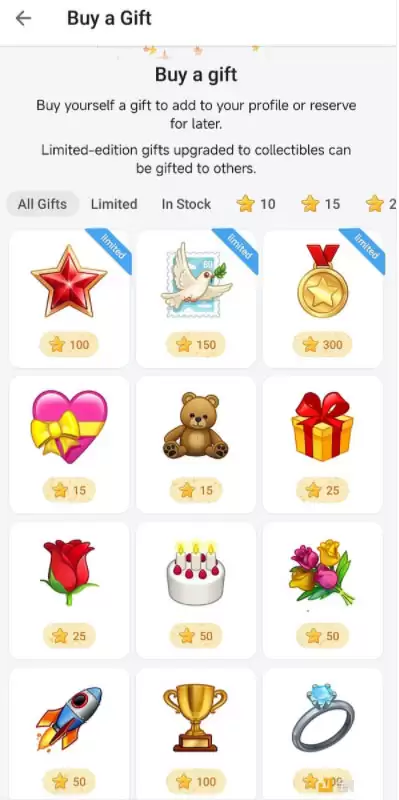The image size is (399, 800).
Task: Open the limited red star gift
Action: (69, 299)
